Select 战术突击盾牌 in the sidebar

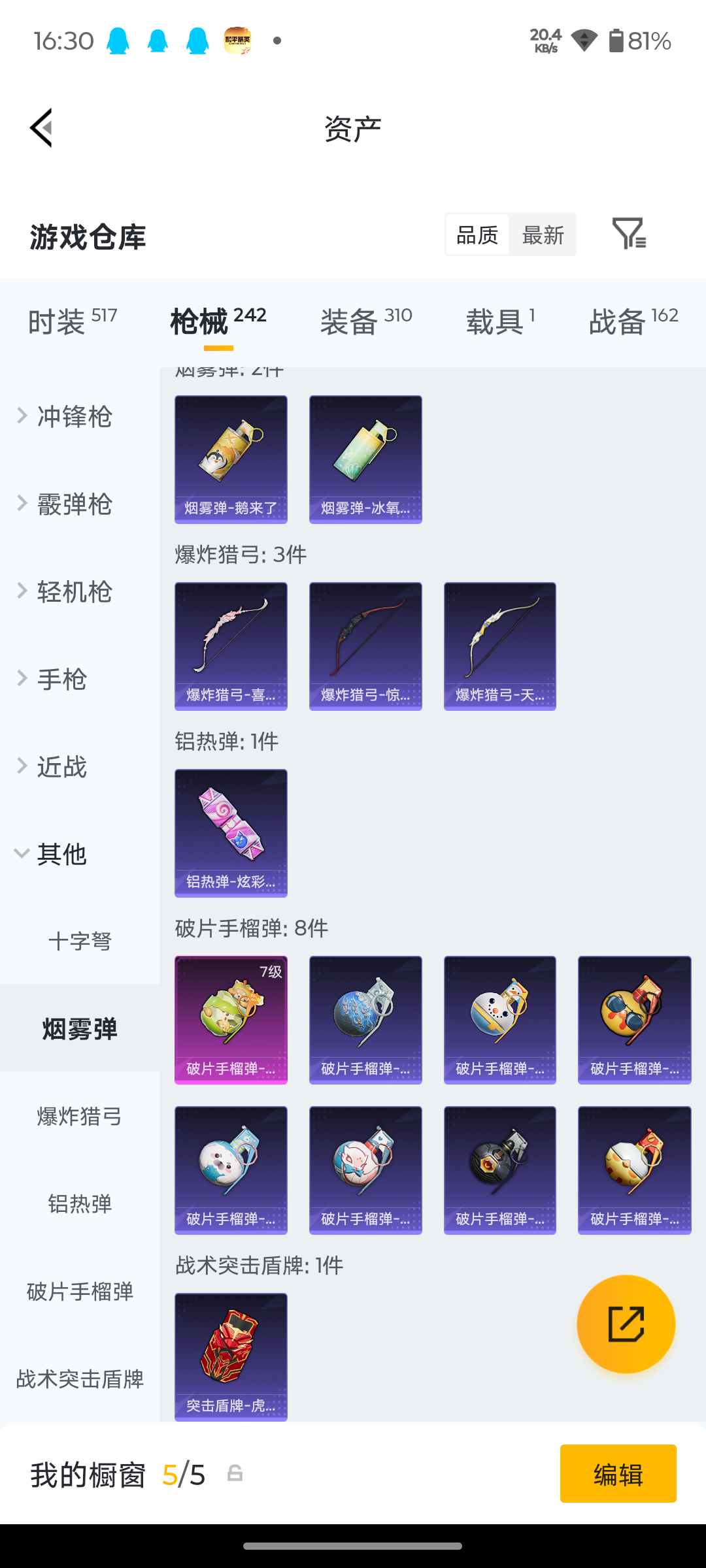80,1379
